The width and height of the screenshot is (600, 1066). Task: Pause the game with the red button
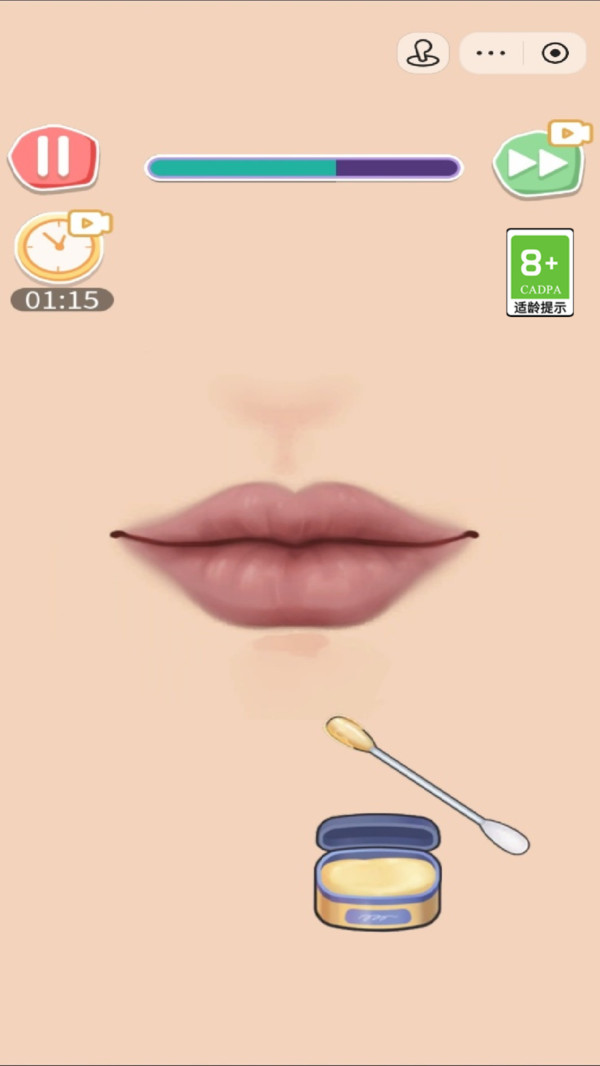coord(54,157)
